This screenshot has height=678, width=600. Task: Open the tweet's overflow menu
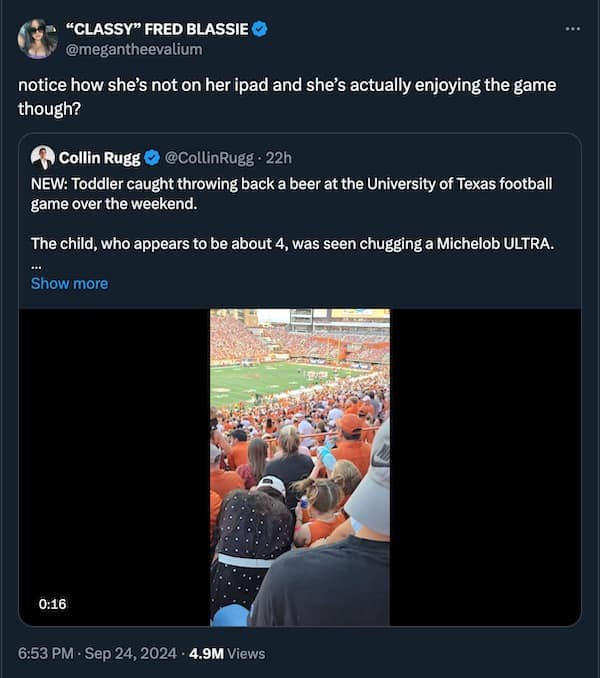[x=572, y=28]
